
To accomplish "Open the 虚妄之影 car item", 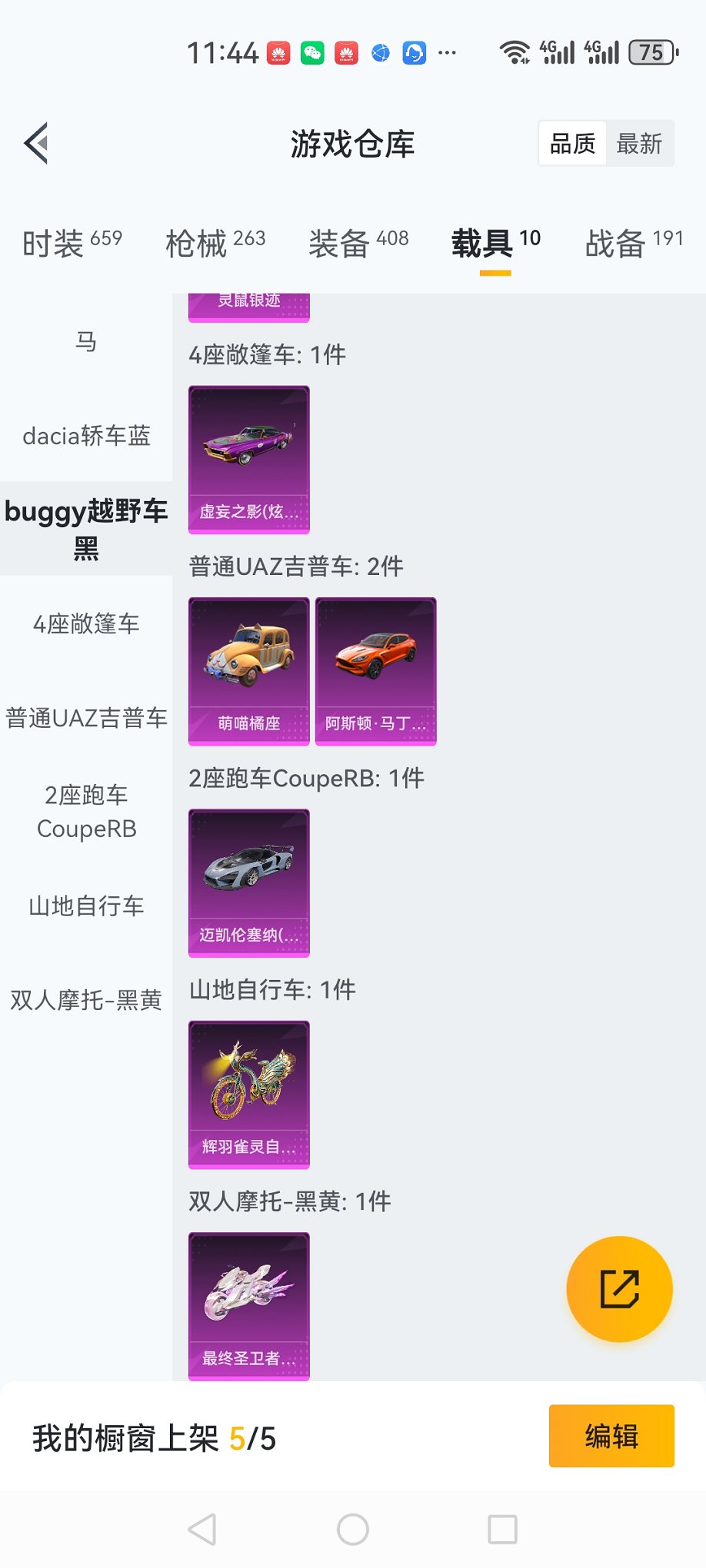I will [249, 459].
